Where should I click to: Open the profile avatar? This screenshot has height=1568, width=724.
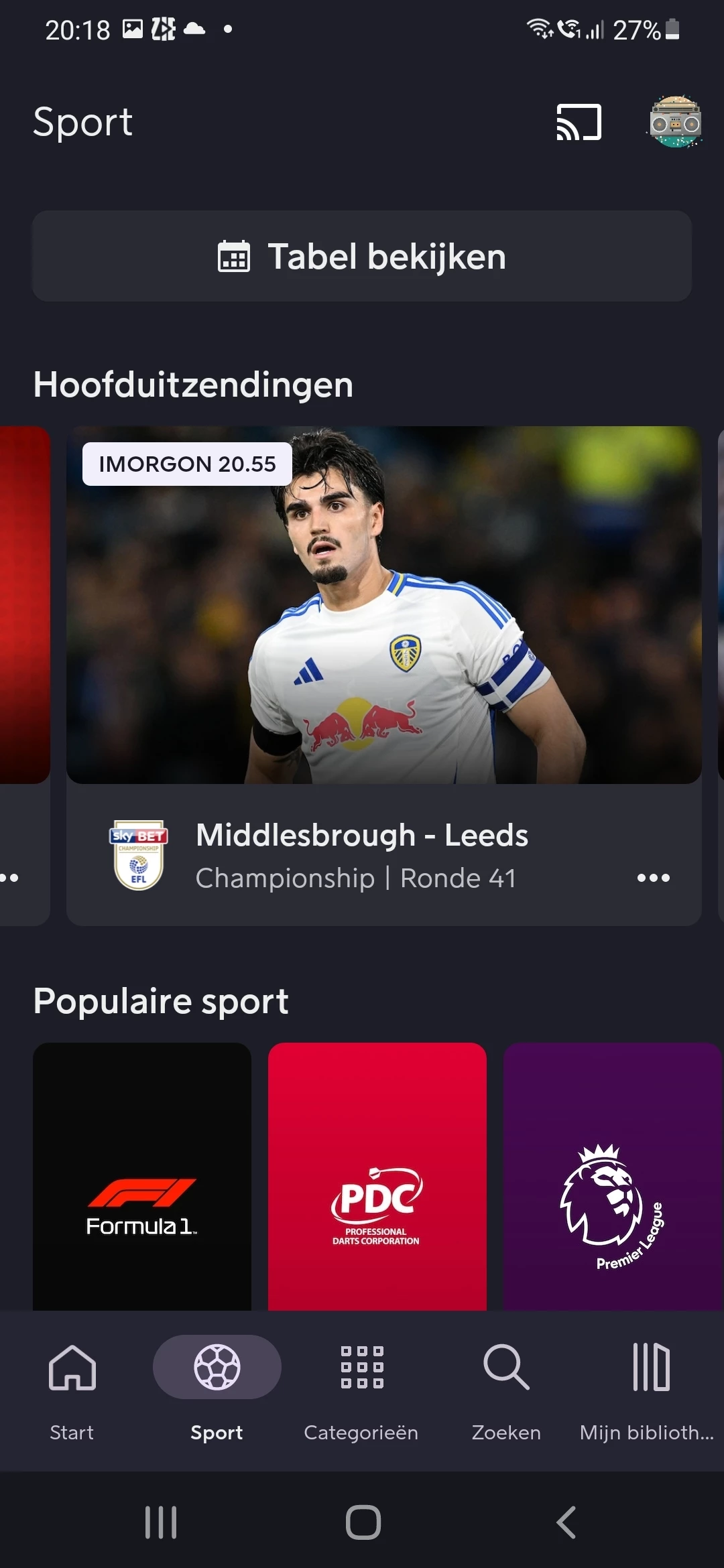click(x=675, y=122)
